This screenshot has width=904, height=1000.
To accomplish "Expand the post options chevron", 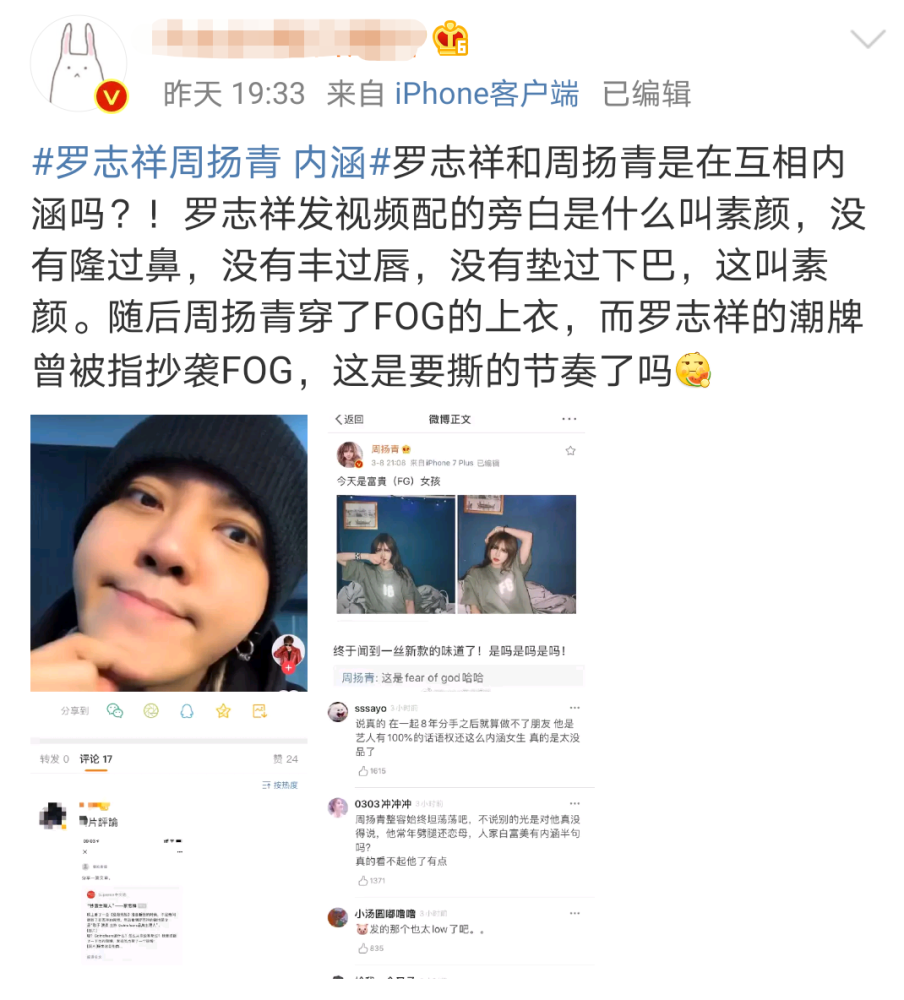I will [x=867, y=40].
